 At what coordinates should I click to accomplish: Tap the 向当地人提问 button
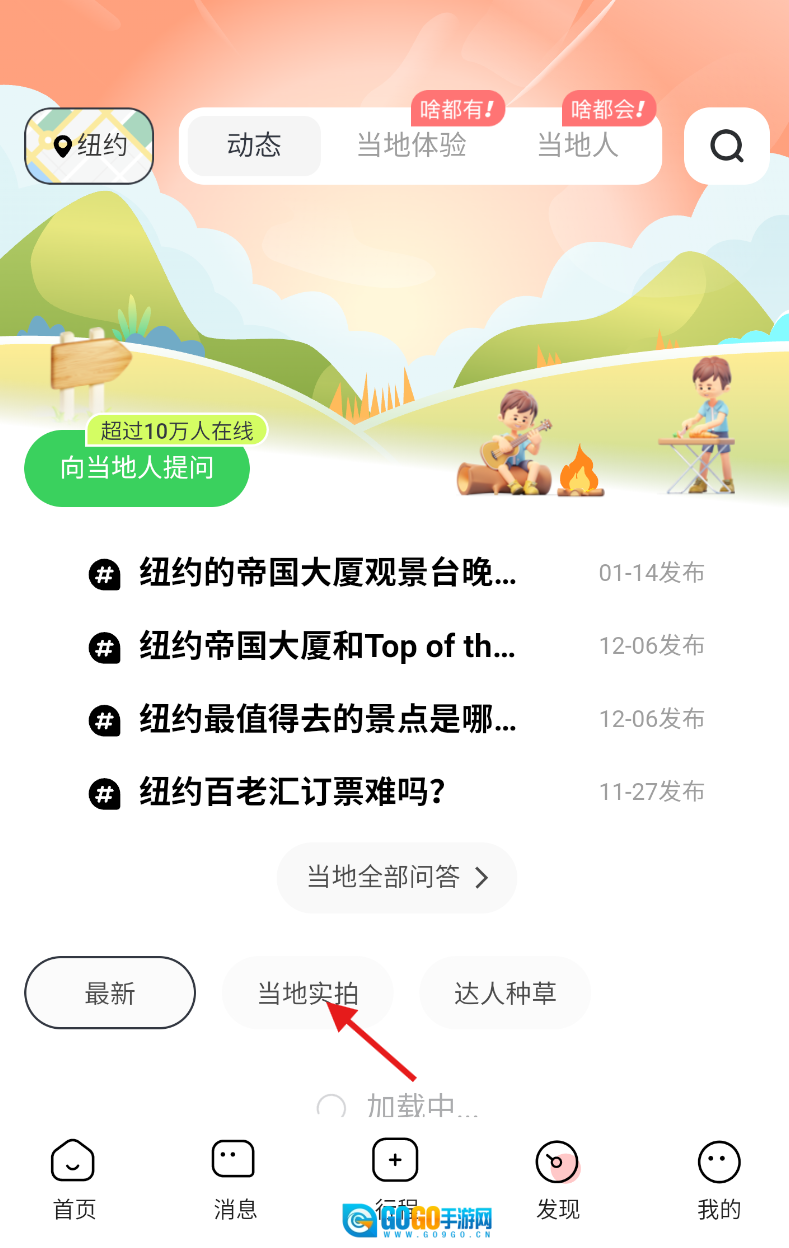point(137,467)
